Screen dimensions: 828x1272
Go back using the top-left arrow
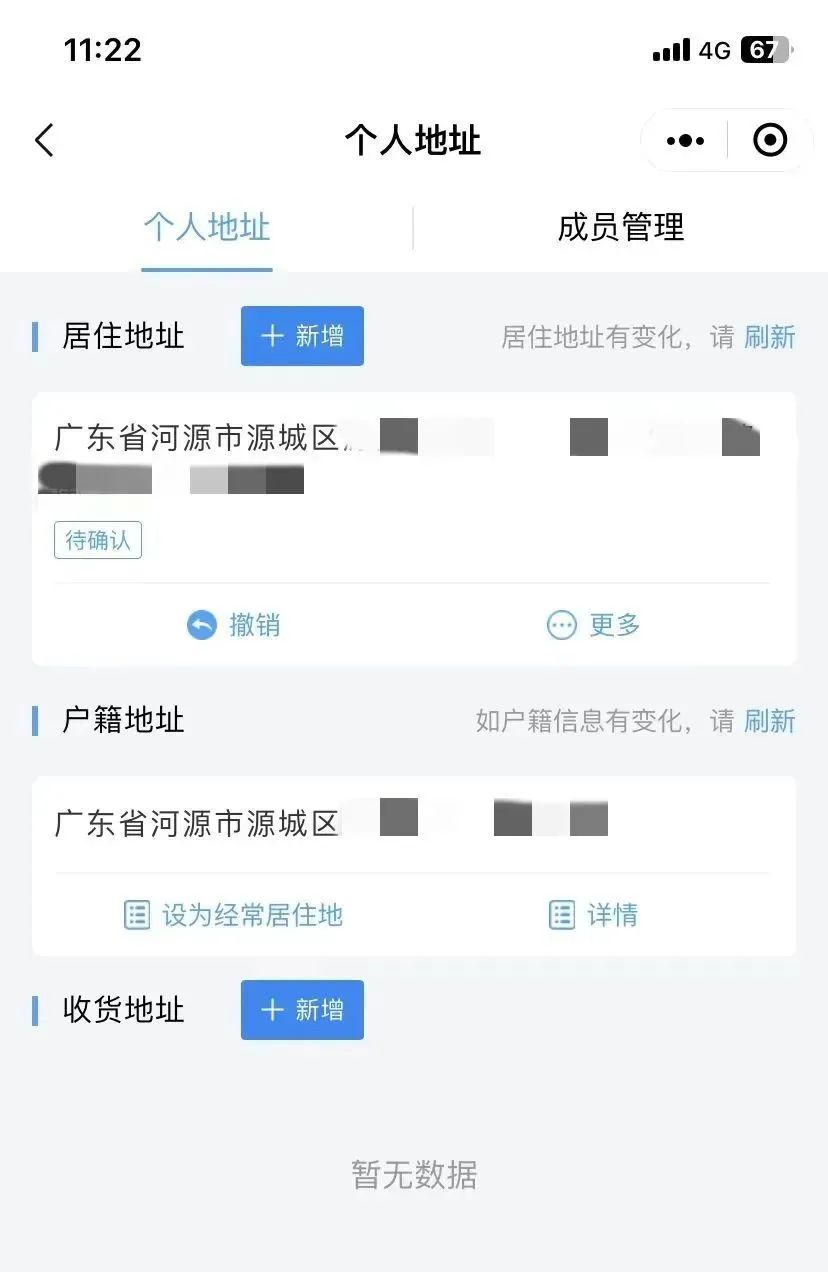[44, 141]
